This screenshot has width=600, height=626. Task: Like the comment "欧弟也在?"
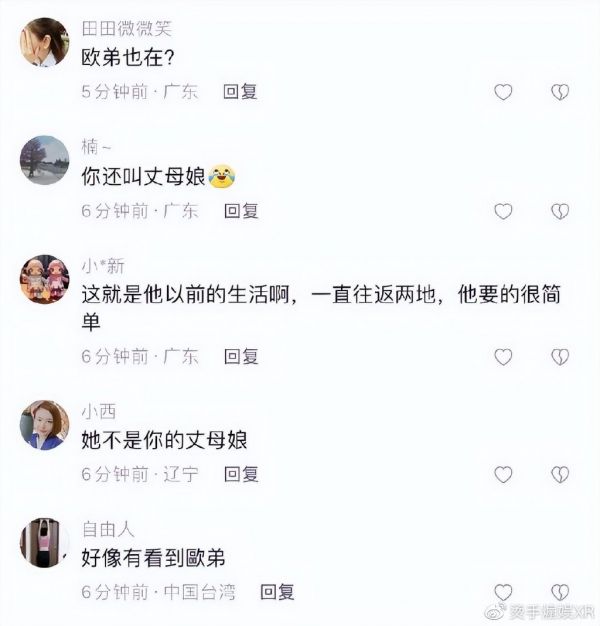click(504, 93)
